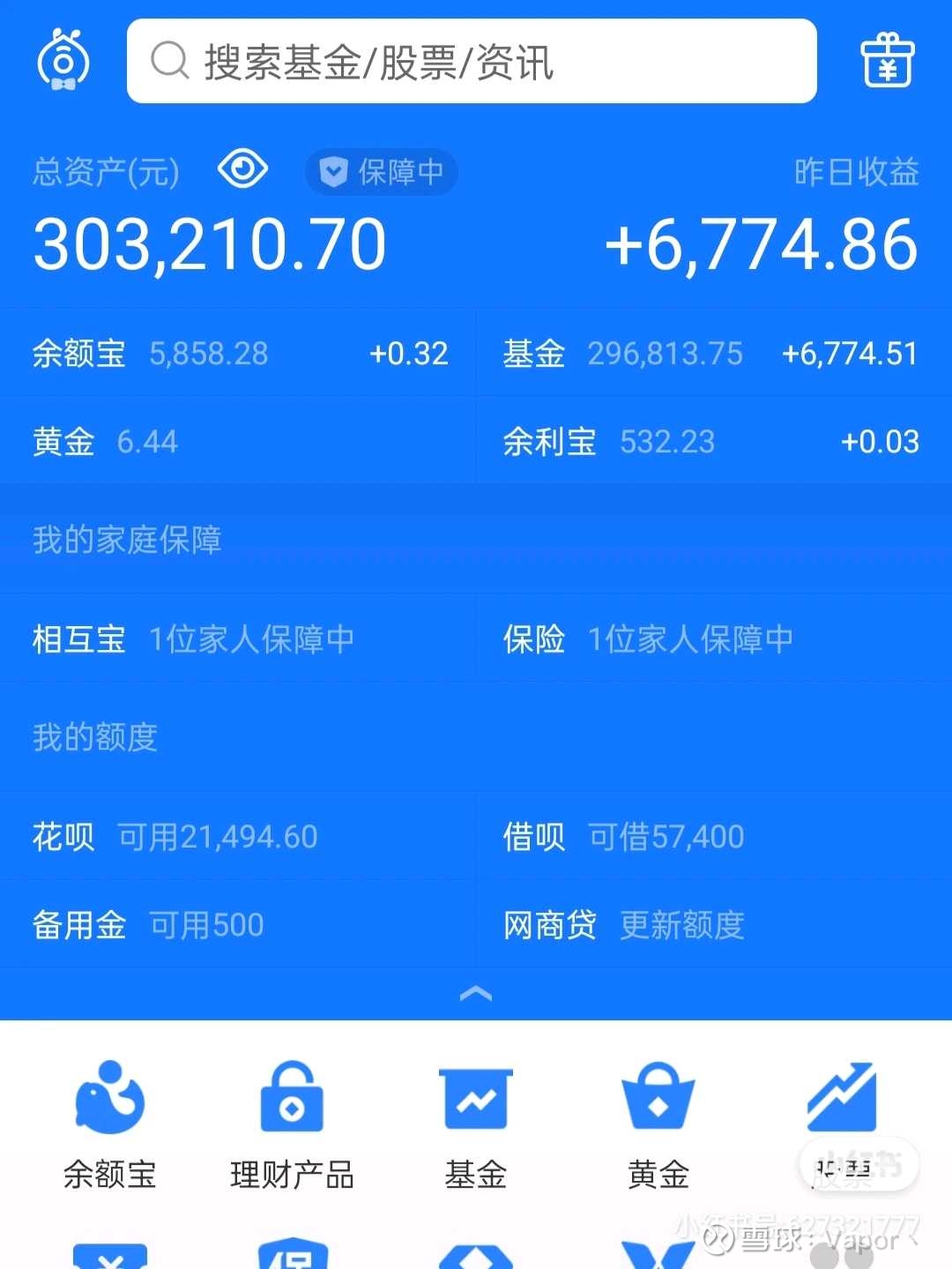
Task: Select the 余额宝 icon in bottom navigation
Action: pyautogui.click(x=109, y=1098)
